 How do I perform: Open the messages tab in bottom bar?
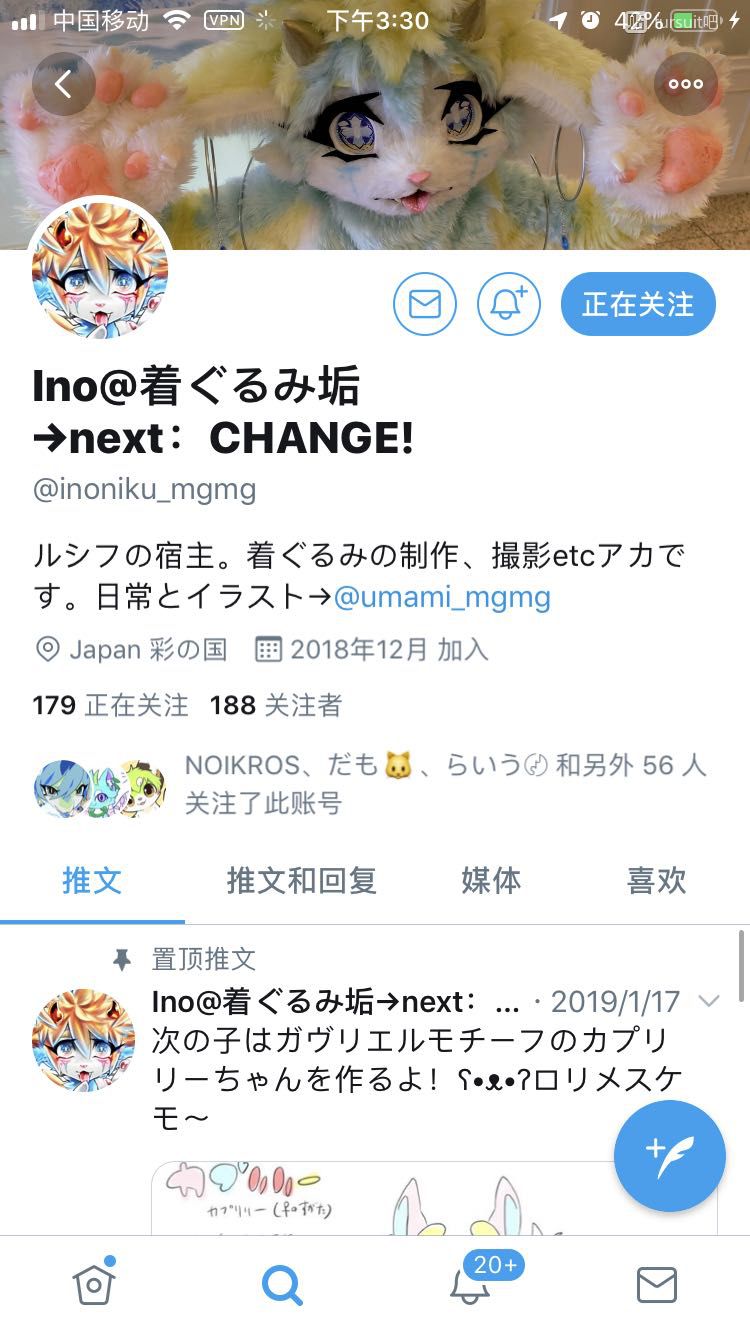click(x=657, y=1284)
